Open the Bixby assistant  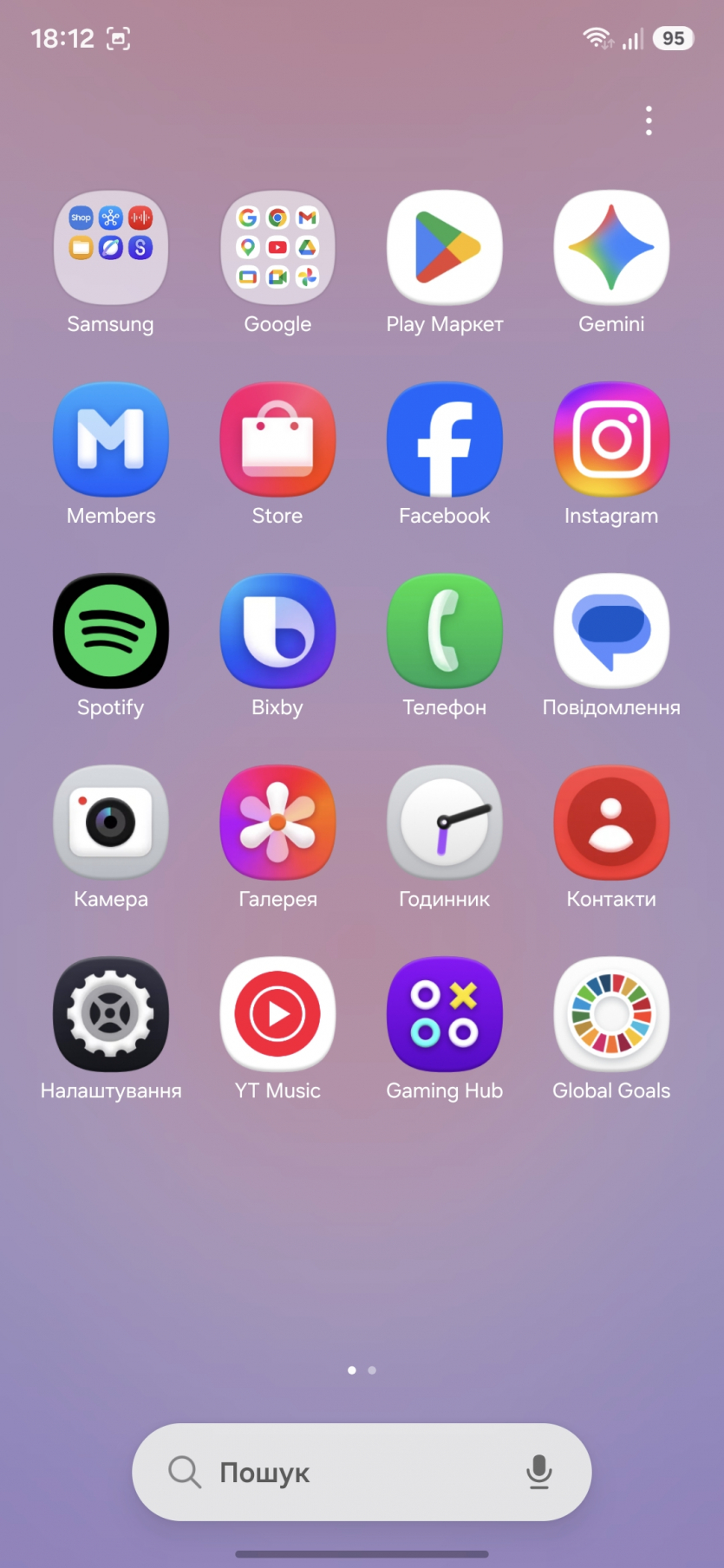(277, 631)
